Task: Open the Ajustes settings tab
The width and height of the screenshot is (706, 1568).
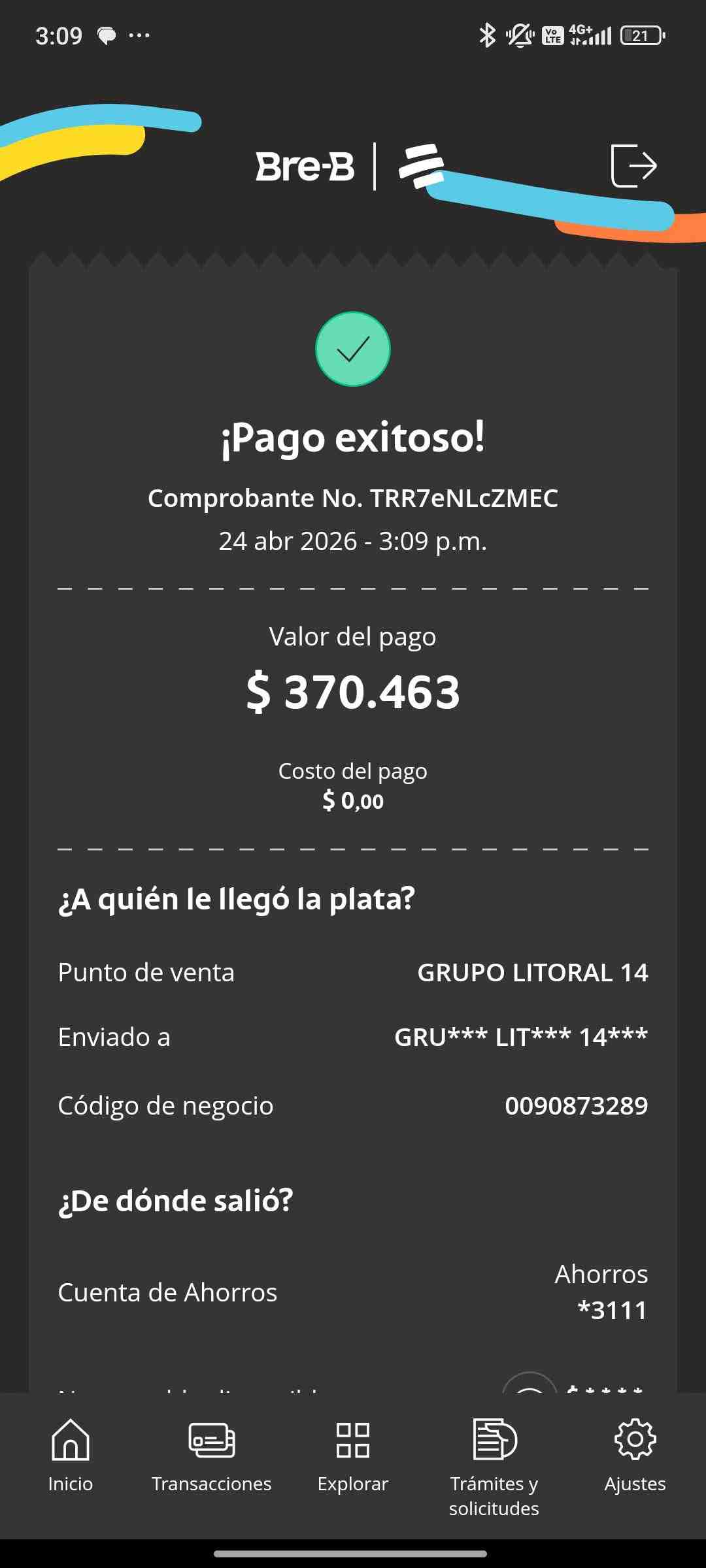Action: [x=635, y=1456]
